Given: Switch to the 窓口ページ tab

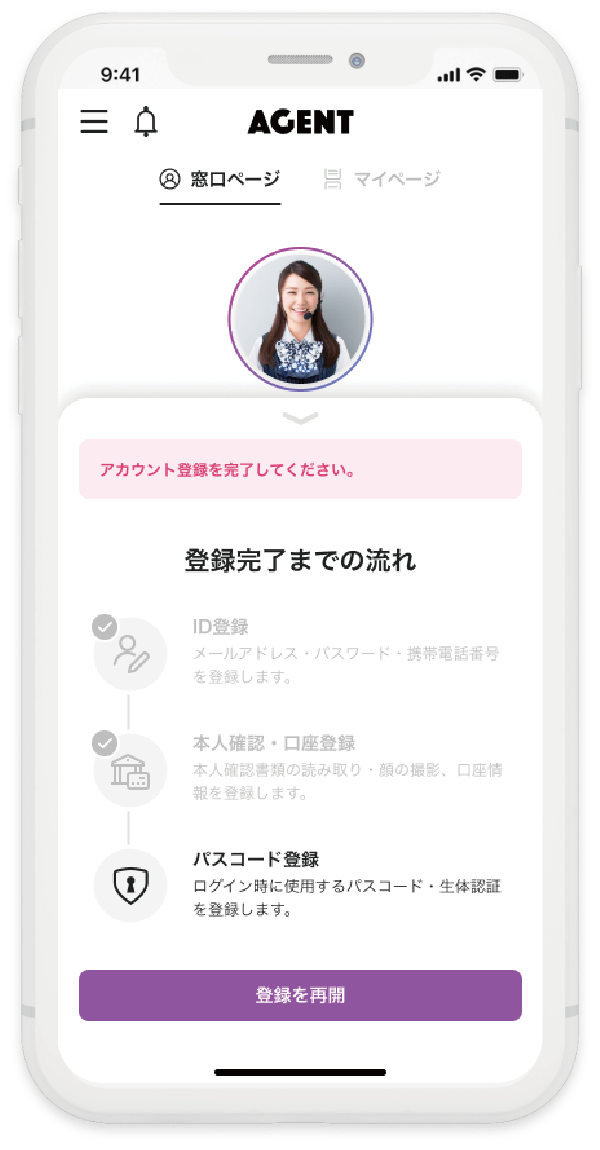Looking at the screenshot, I should [x=220, y=180].
